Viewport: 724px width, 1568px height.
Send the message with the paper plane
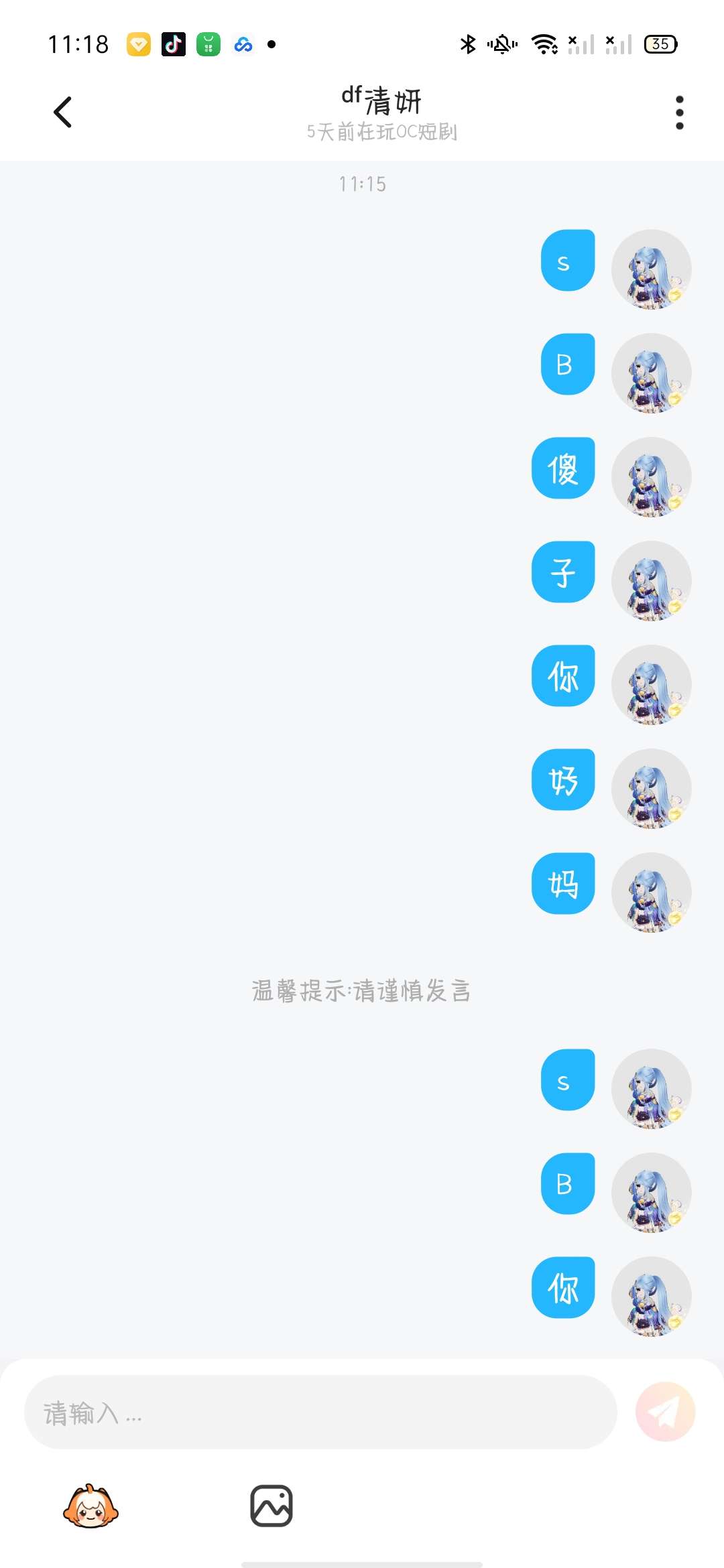(x=665, y=1411)
